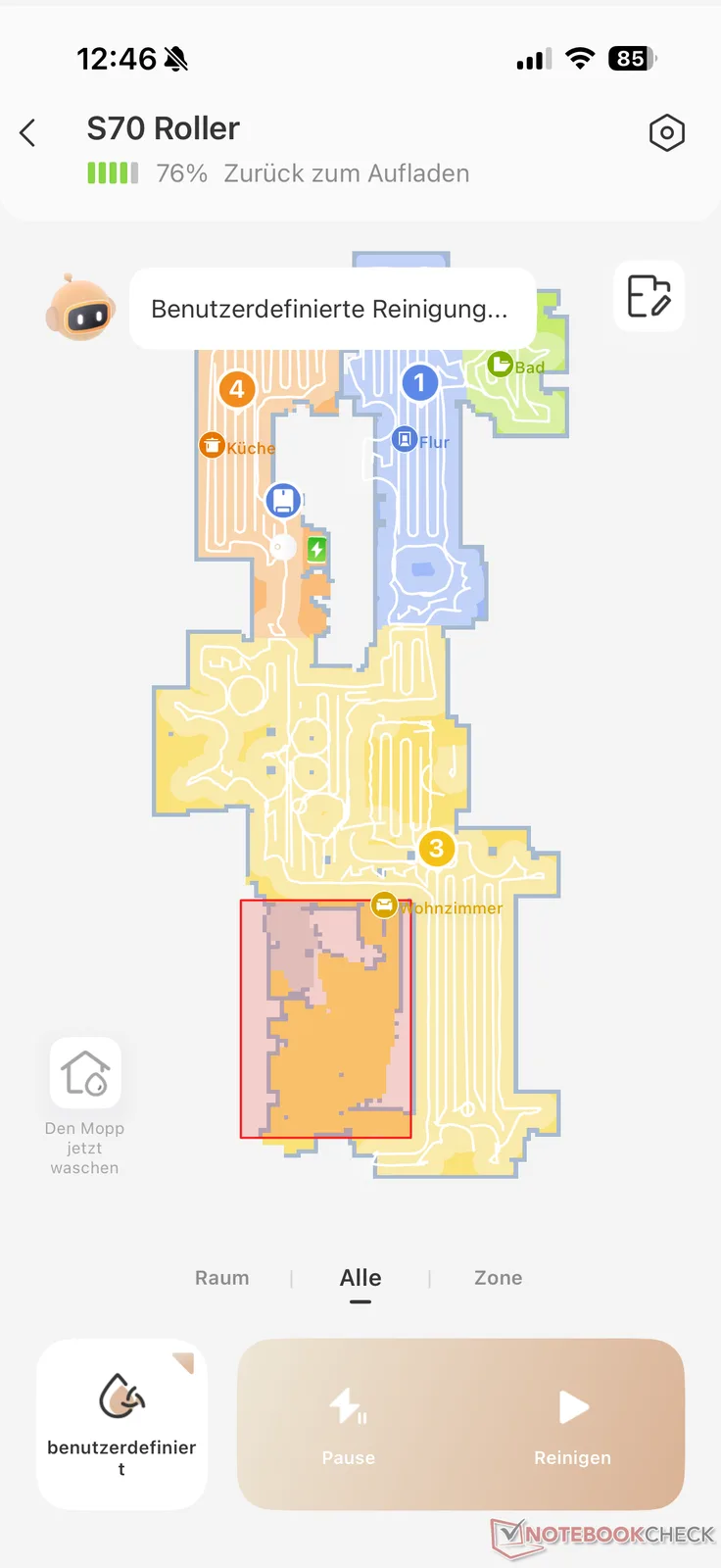721x1568 pixels.
Task: Open the map edit icon
Action: pos(649,296)
